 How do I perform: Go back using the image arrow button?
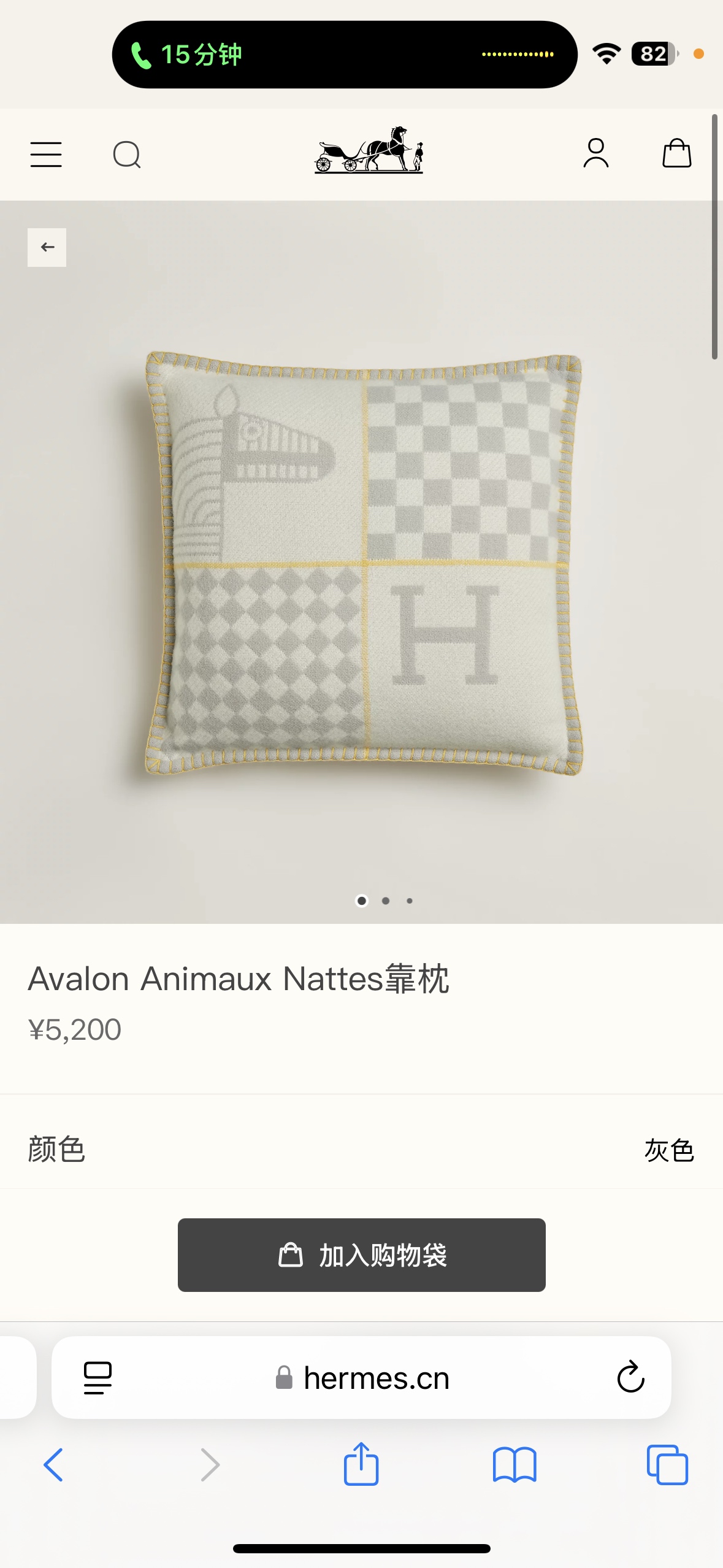pos(47,247)
